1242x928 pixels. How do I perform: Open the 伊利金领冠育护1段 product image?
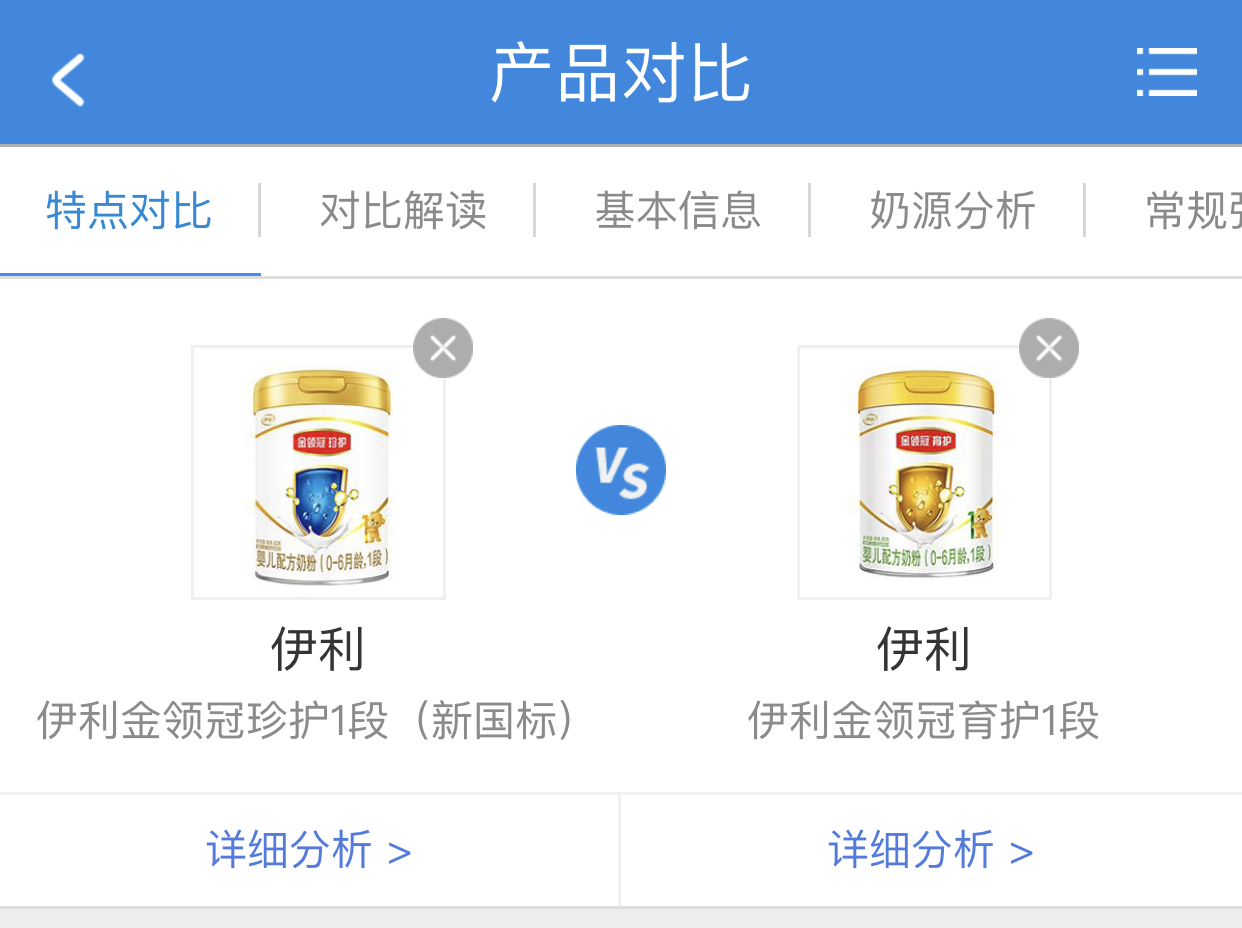click(924, 472)
